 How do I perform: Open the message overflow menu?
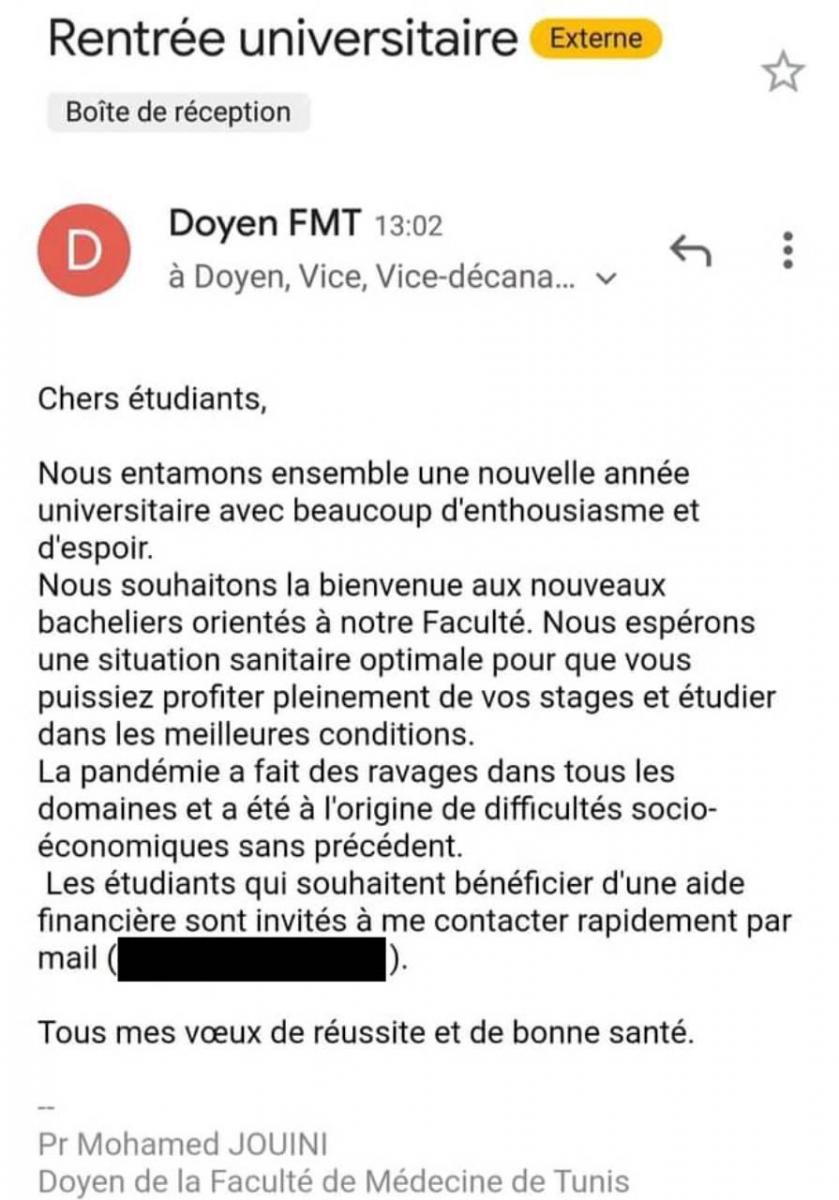click(x=788, y=251)
